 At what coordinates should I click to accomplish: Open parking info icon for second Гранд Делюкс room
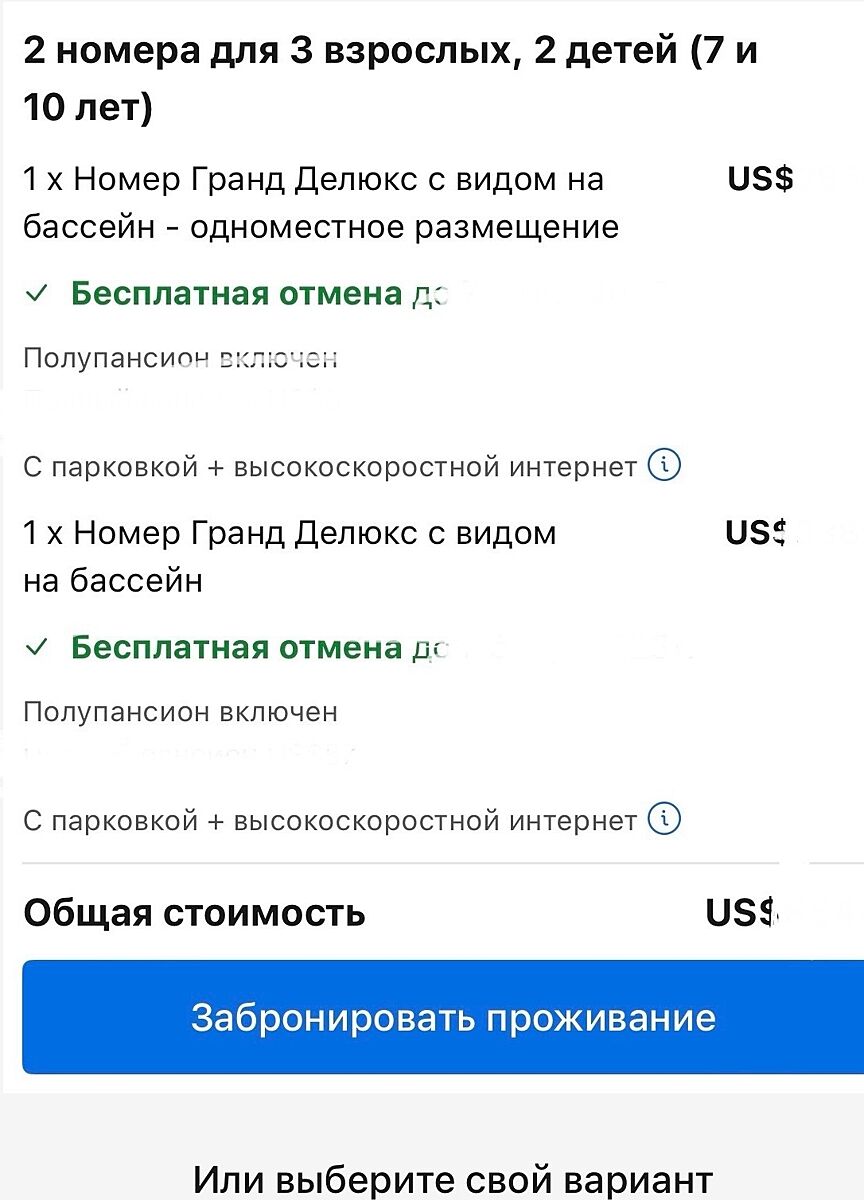[665, 820]
